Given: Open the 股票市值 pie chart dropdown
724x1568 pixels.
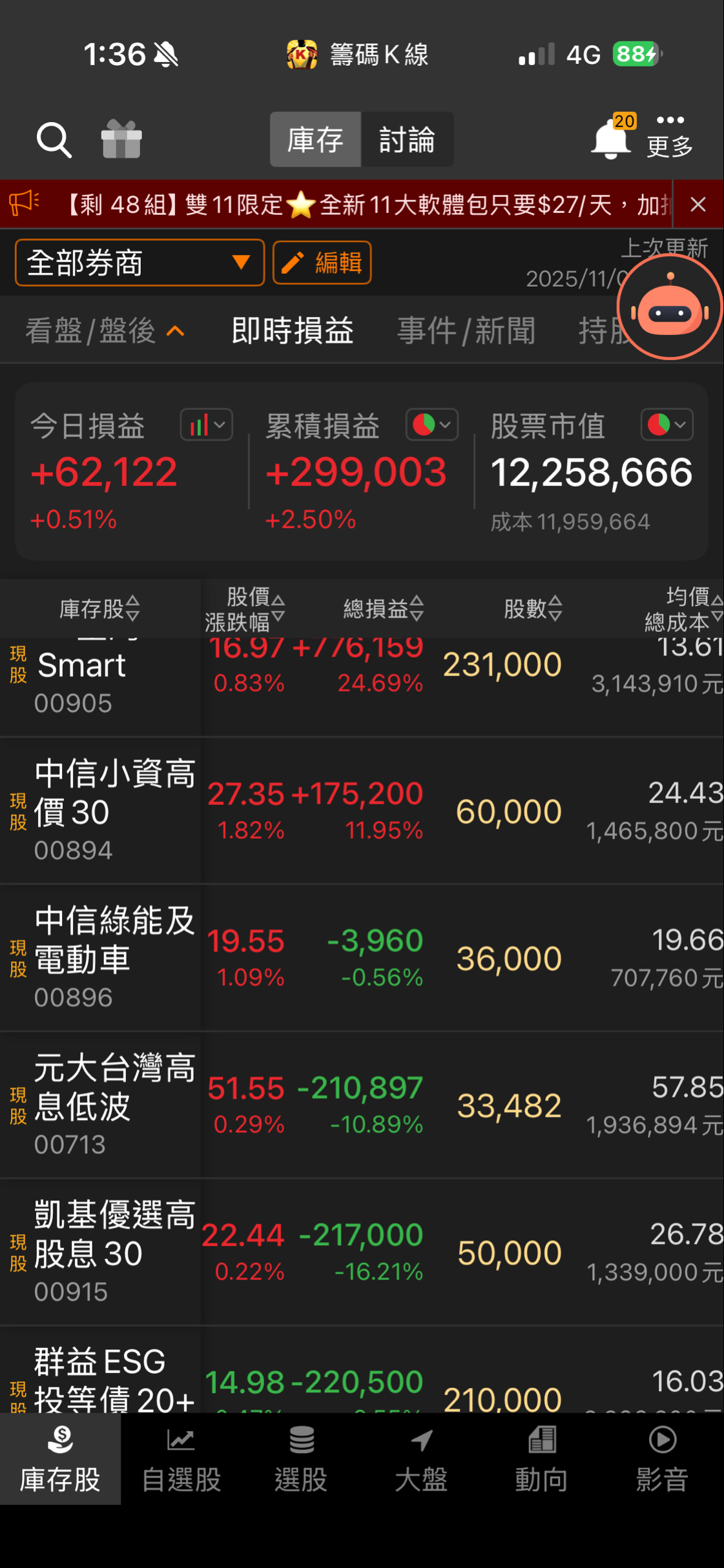Looking at the screenshot, I should tap(667, 425).
